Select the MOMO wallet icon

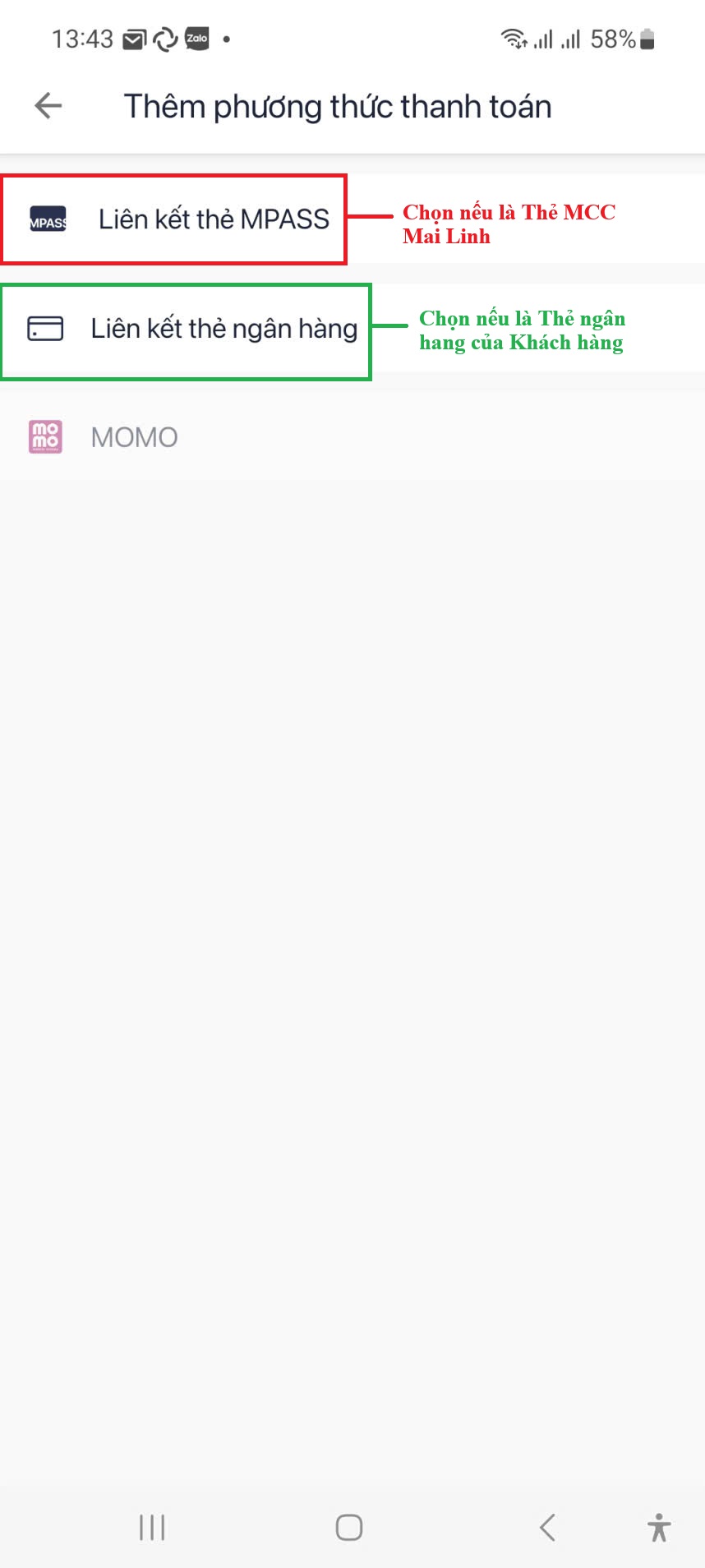[x=45, y=436]
